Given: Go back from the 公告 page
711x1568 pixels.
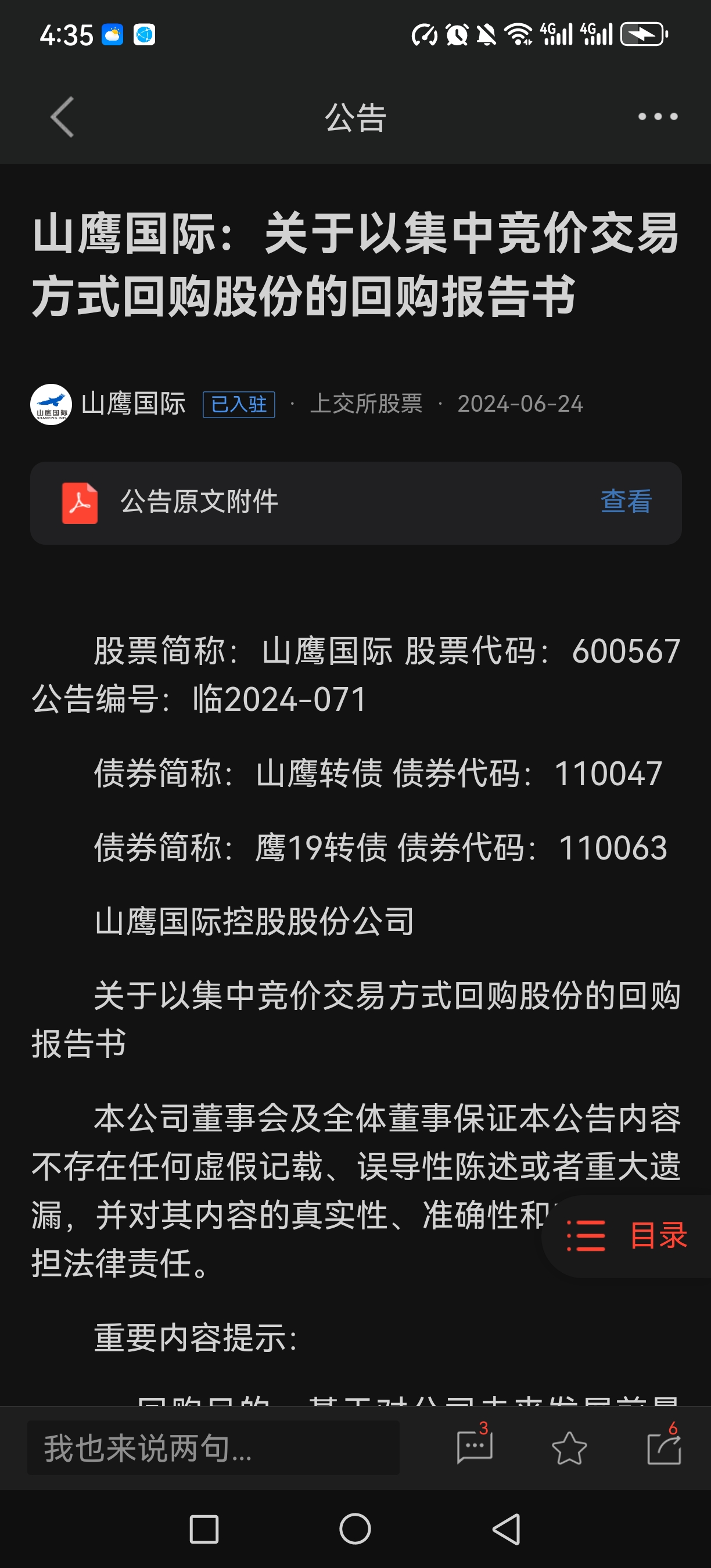Looking at the screenshot, I should click(62, 117).
